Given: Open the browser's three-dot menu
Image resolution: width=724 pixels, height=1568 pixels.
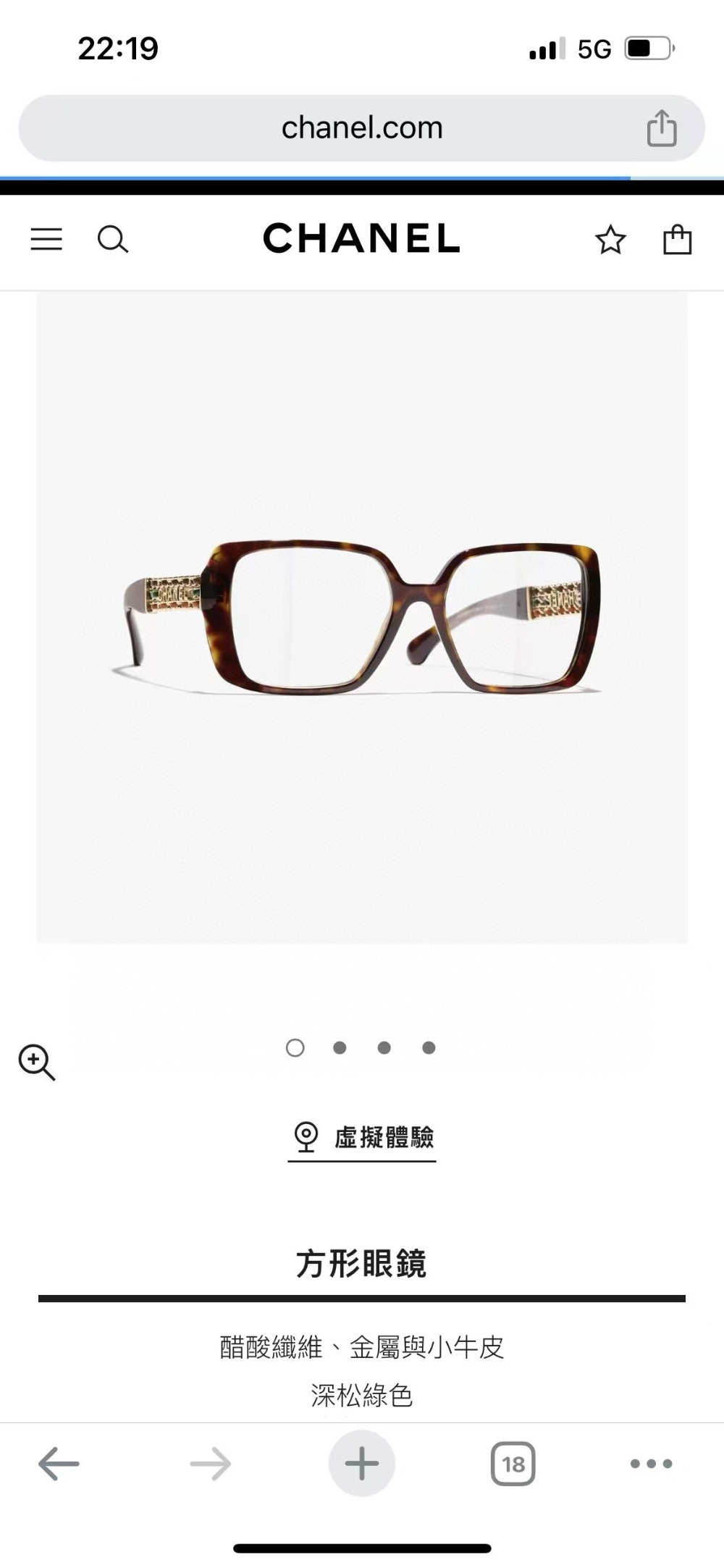Looking at the screenshot, I should [651, 1464].
